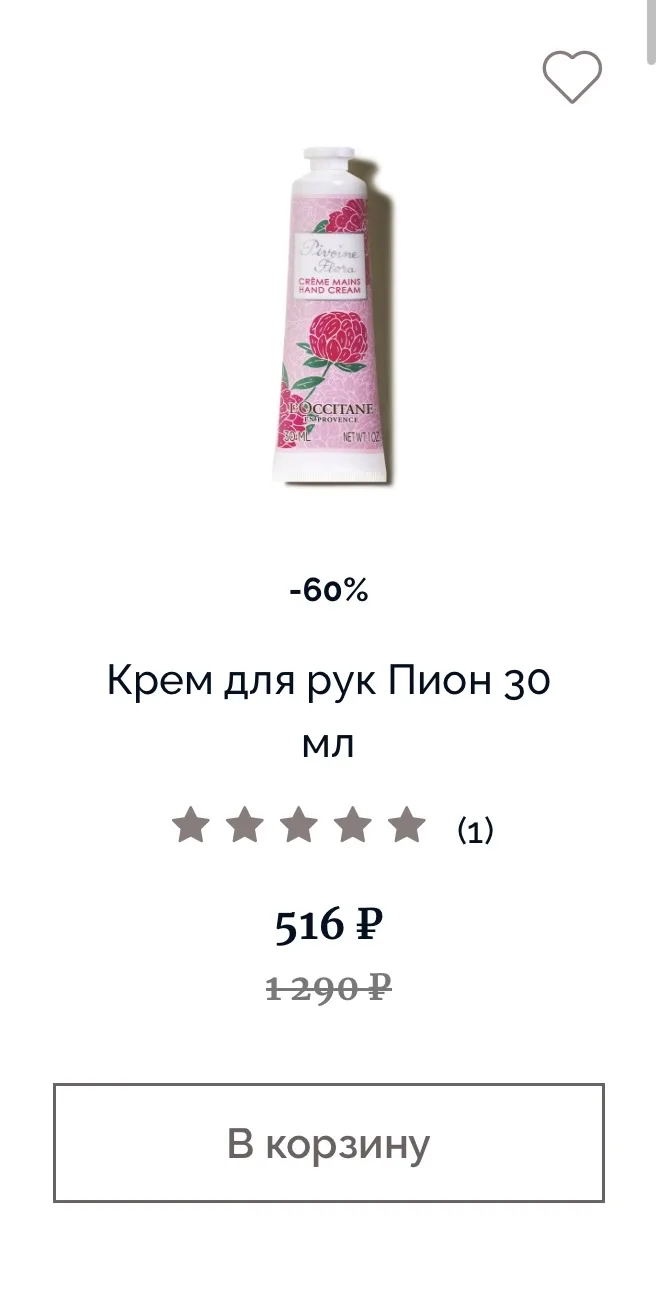Open the Крем для рук Пион product title
Image resolution: width=665 pixels, height=1300 pixels.
coord(329,712)
